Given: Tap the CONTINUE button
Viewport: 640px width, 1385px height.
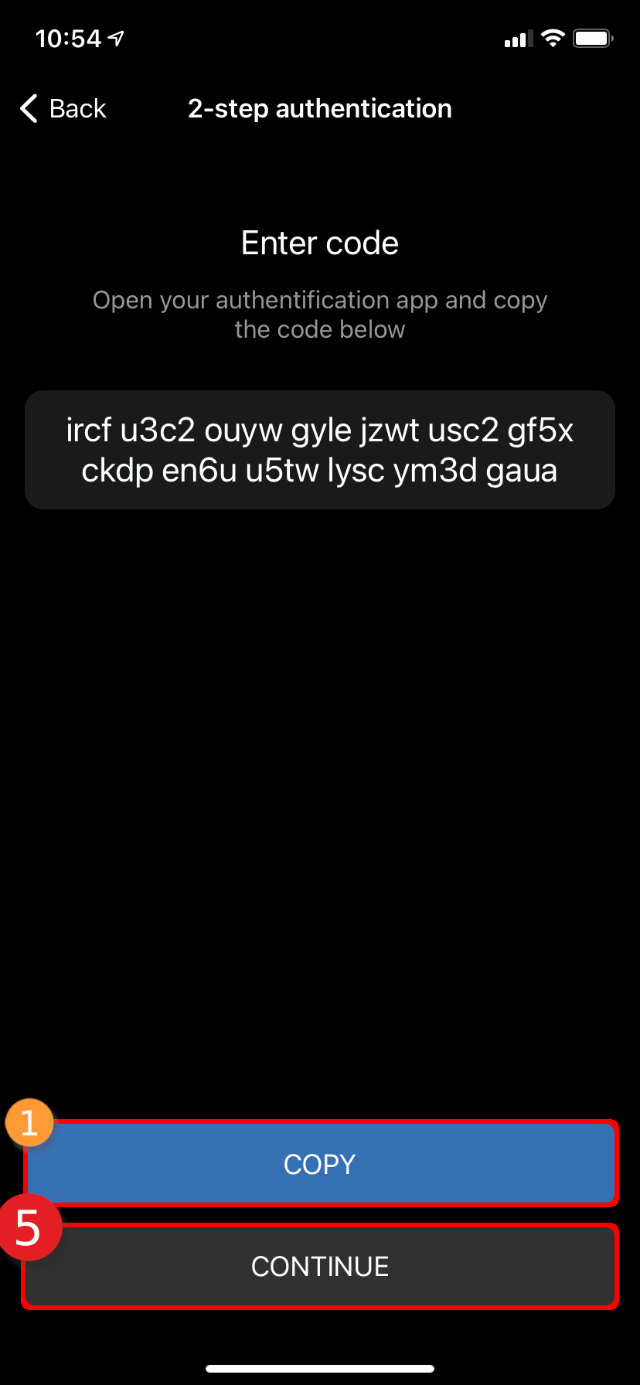Looking at the screenshot, I should click(320, 1266).
